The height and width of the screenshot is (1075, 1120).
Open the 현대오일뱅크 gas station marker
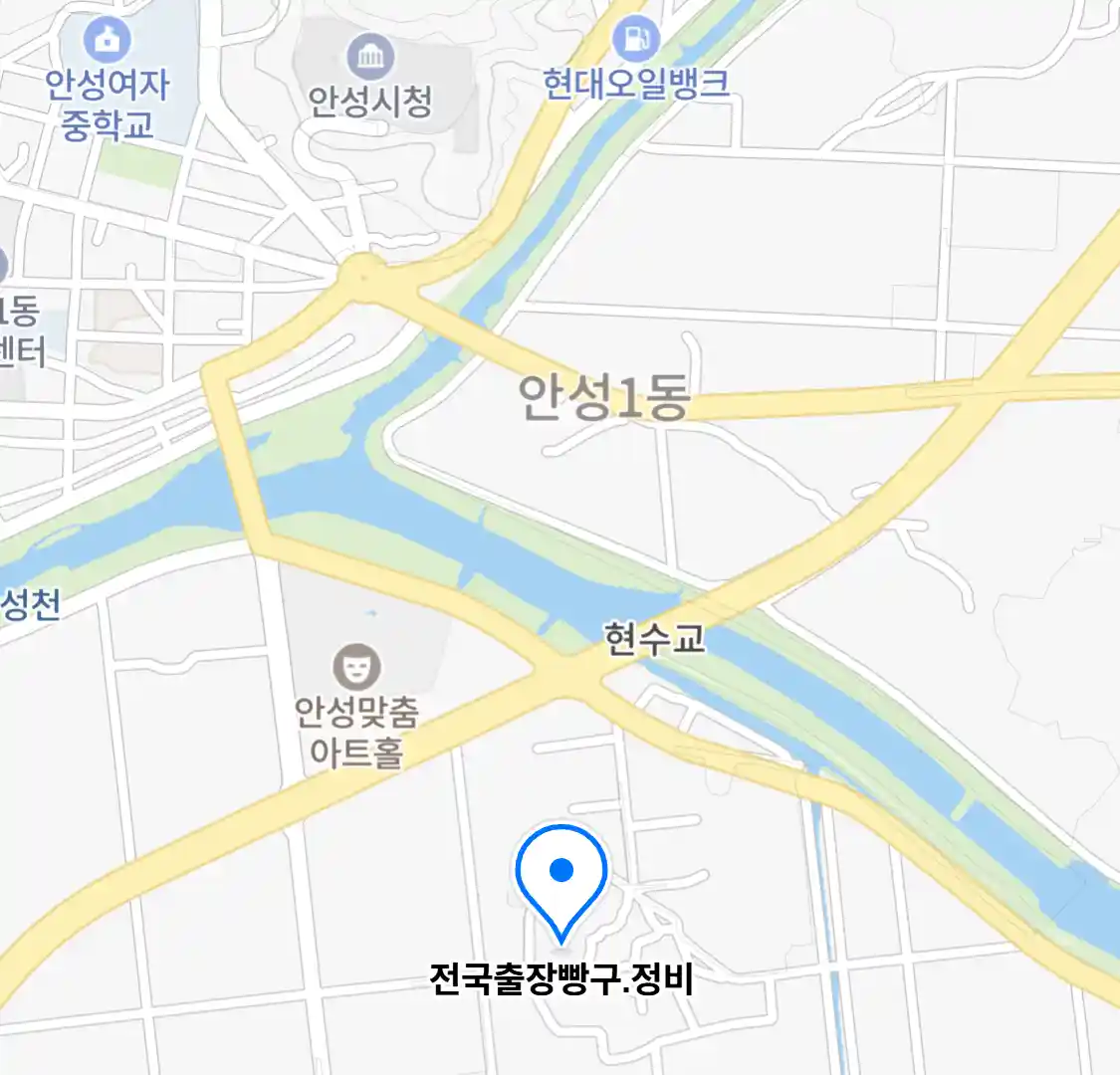(x=636, y=39)
